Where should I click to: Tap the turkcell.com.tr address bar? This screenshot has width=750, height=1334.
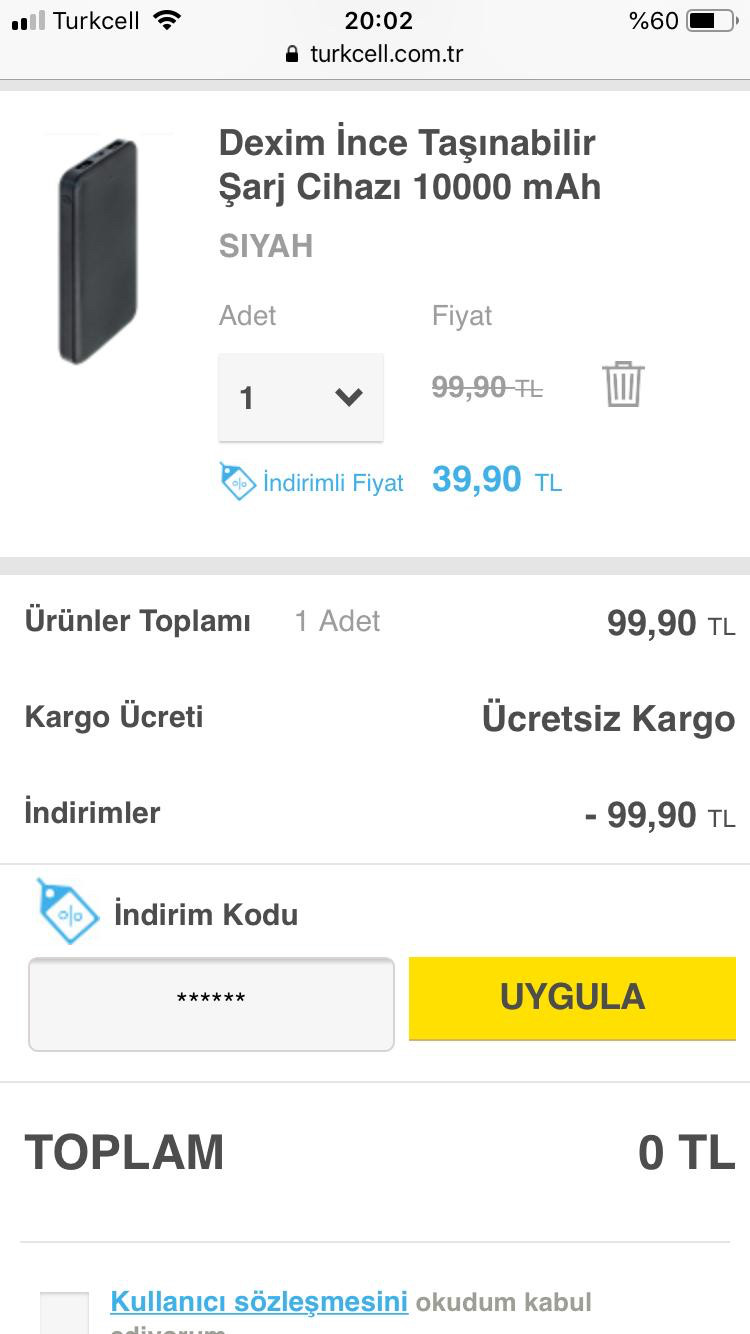click(x=375, y=54)
